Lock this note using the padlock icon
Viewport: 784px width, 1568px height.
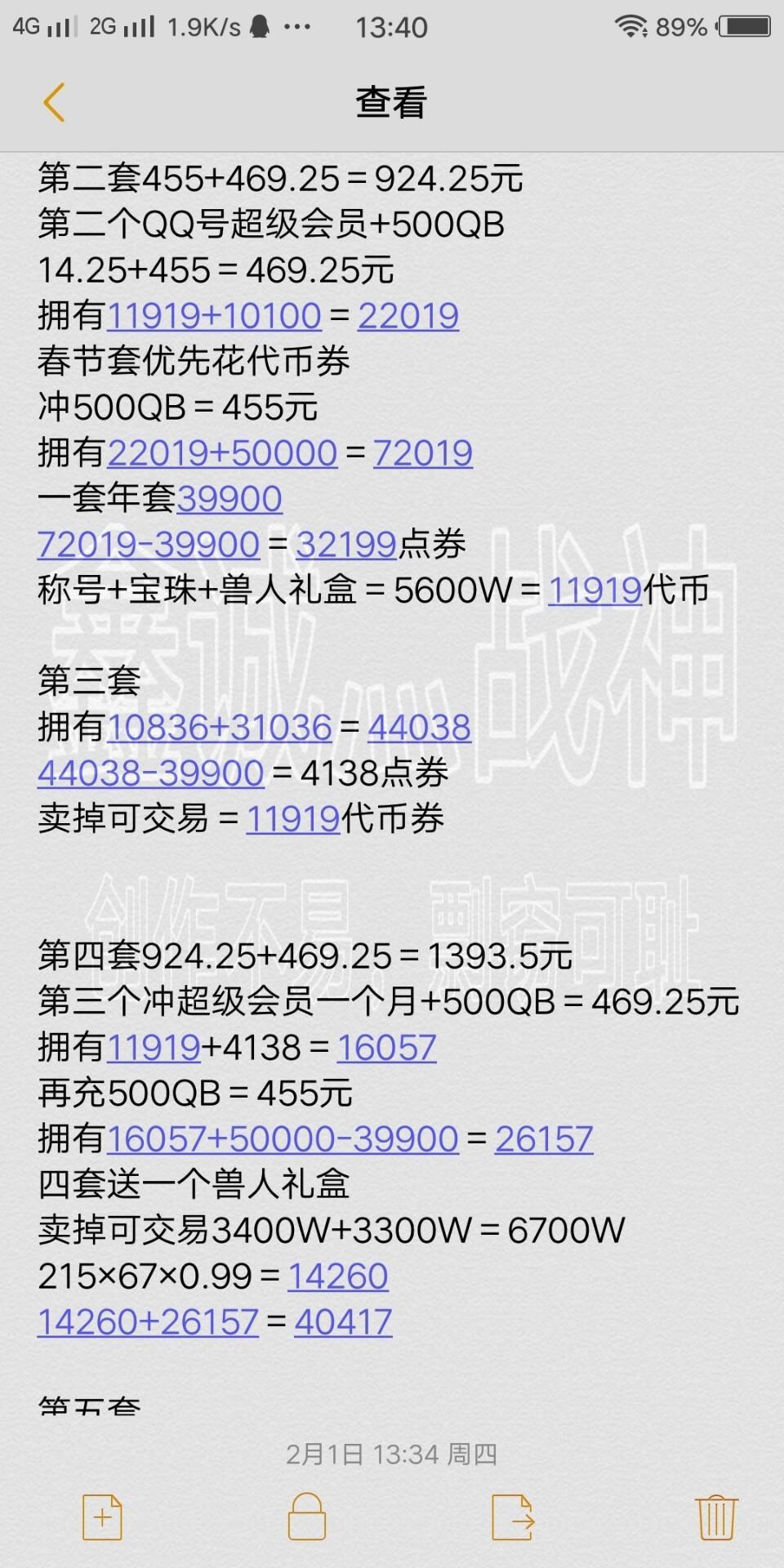pos(306,1515)
